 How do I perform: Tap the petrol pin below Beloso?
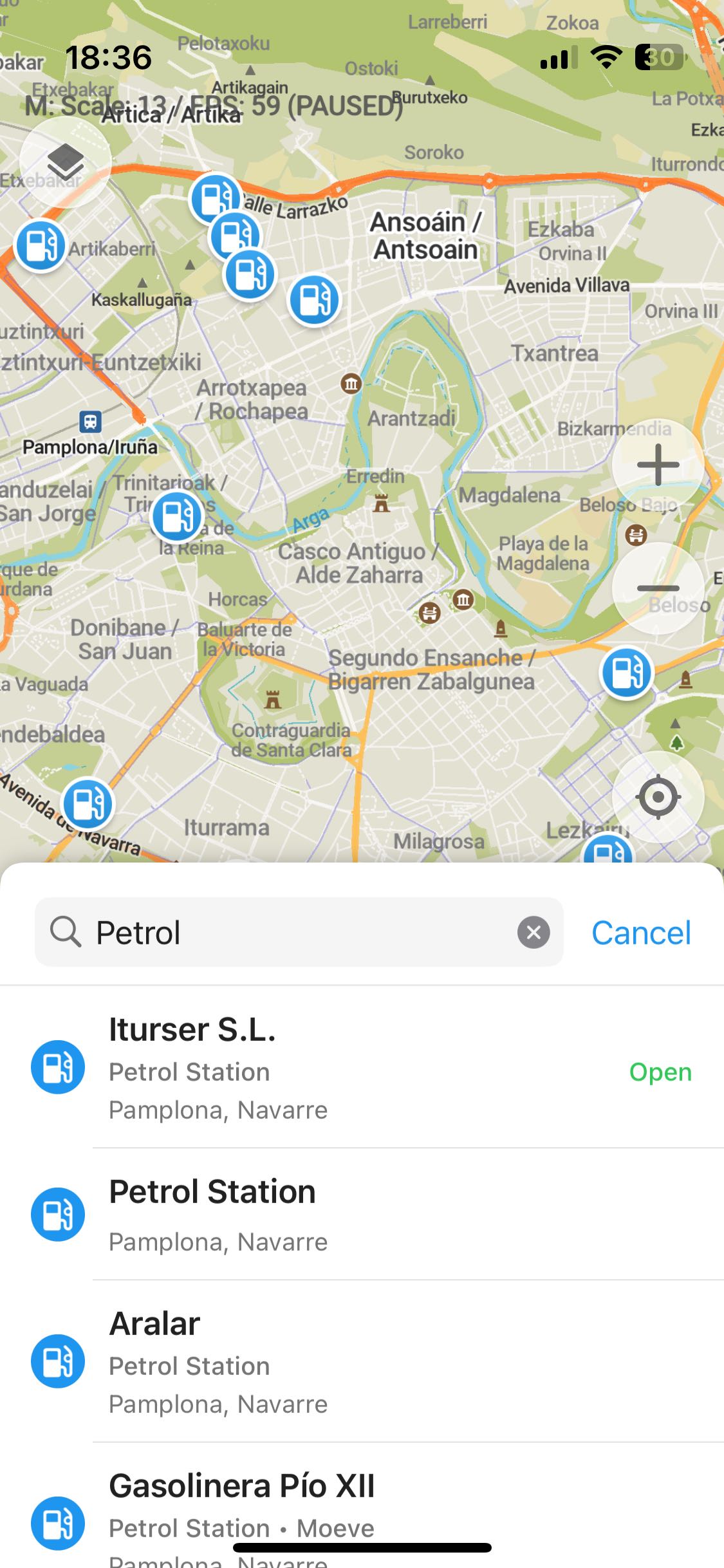tap(626, 673)
